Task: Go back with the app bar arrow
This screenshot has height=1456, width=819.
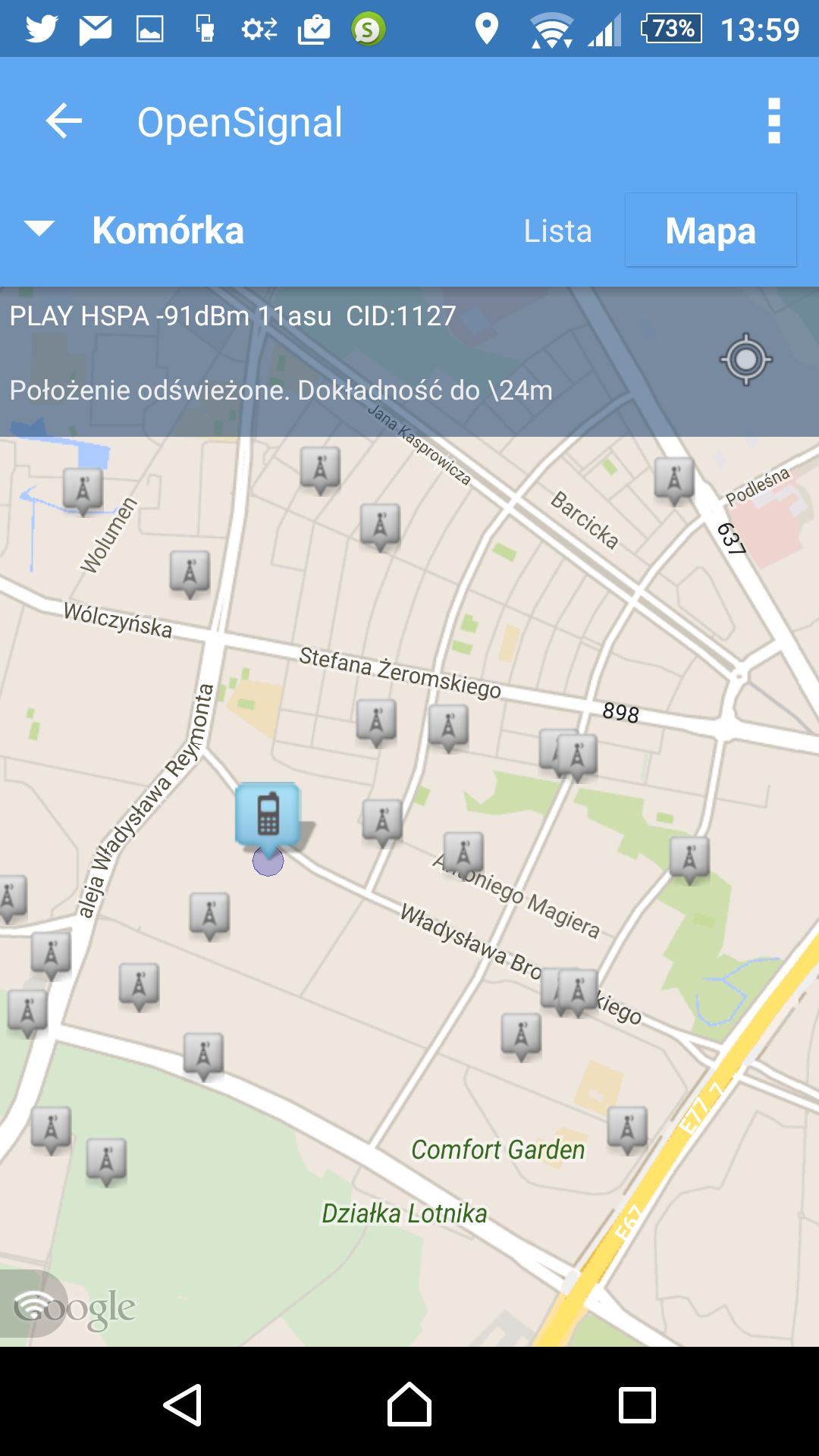Action: coord(64,121)
